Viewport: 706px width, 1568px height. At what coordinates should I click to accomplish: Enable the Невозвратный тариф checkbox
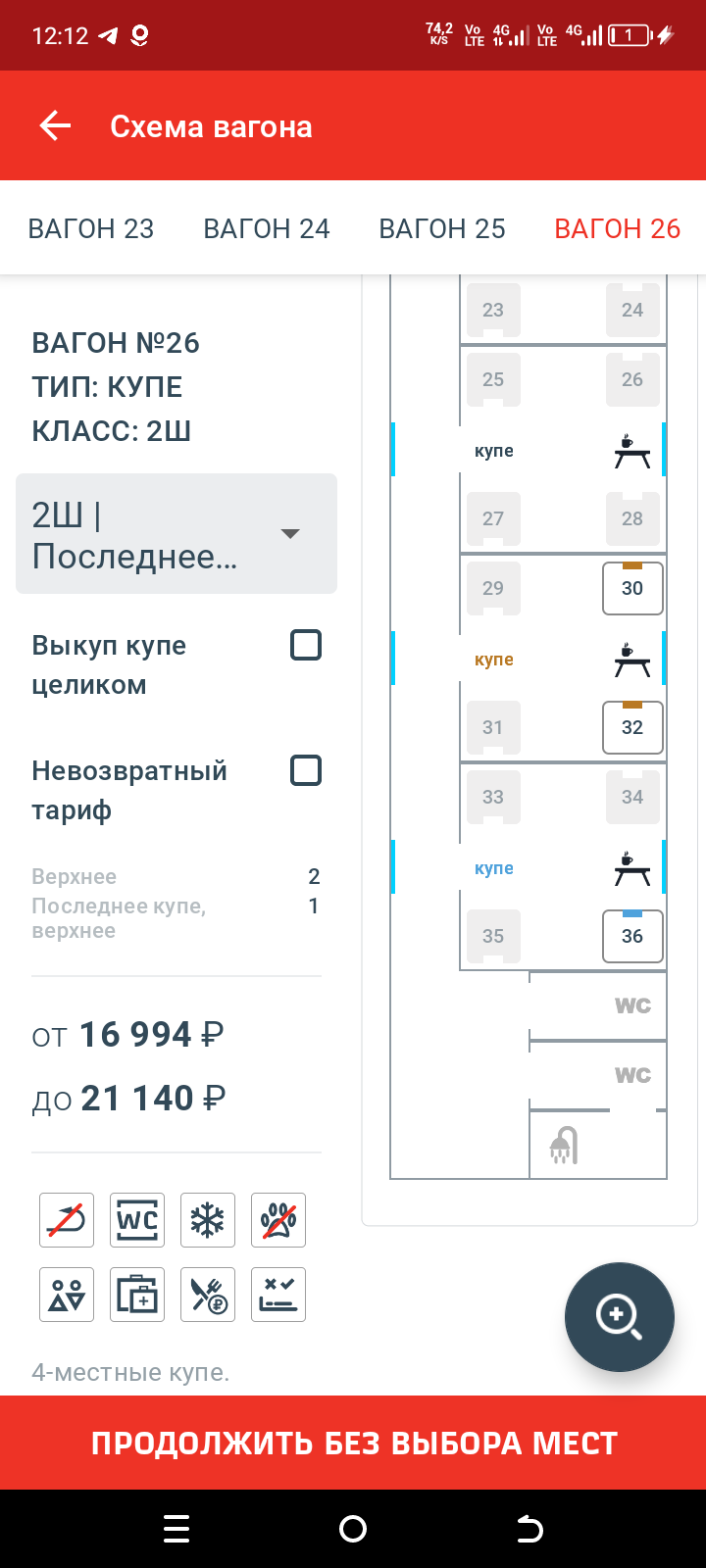tap(306, 770)
